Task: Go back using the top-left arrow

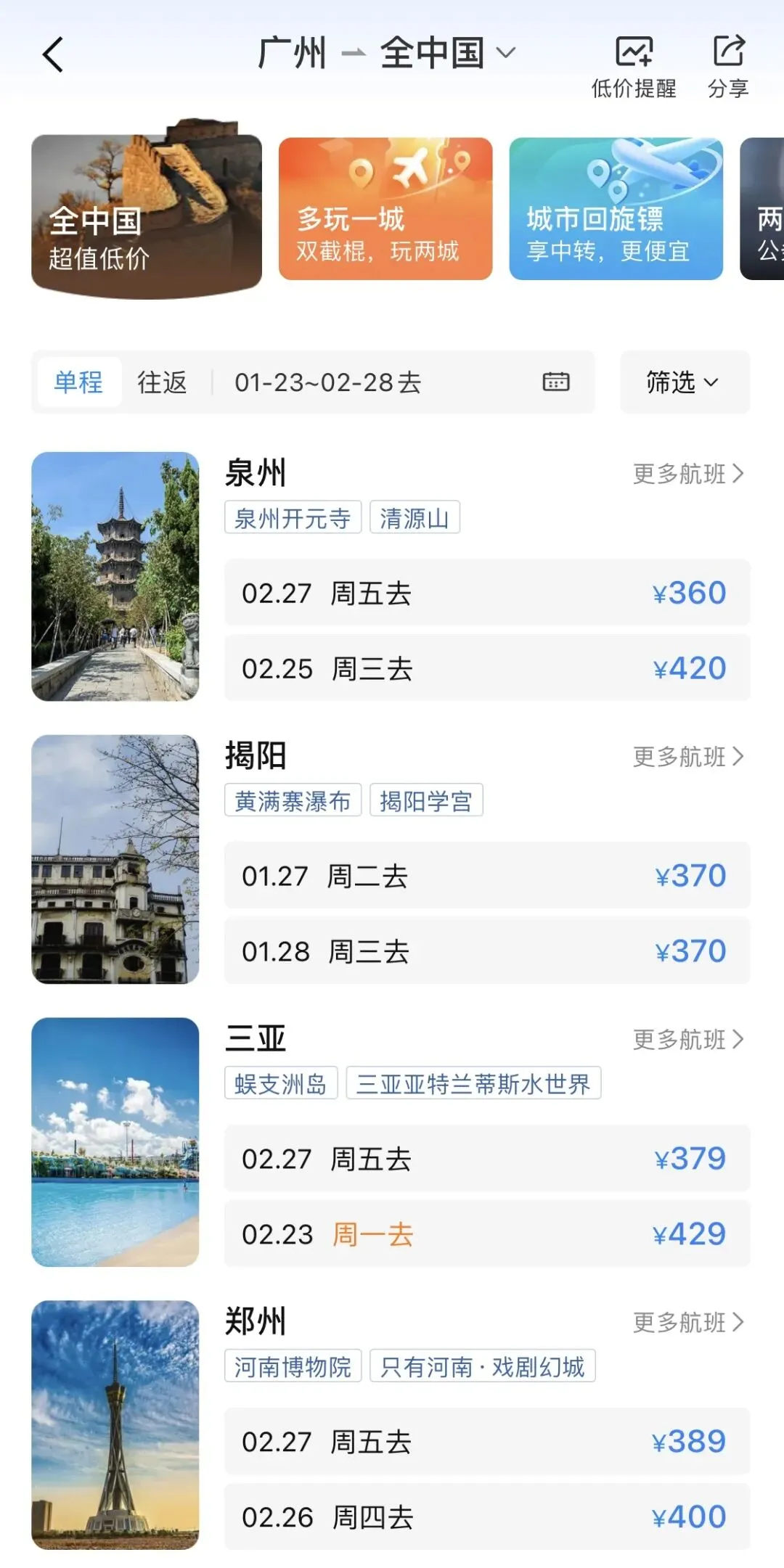Action: pyautogui.click(x=53, y=55)
